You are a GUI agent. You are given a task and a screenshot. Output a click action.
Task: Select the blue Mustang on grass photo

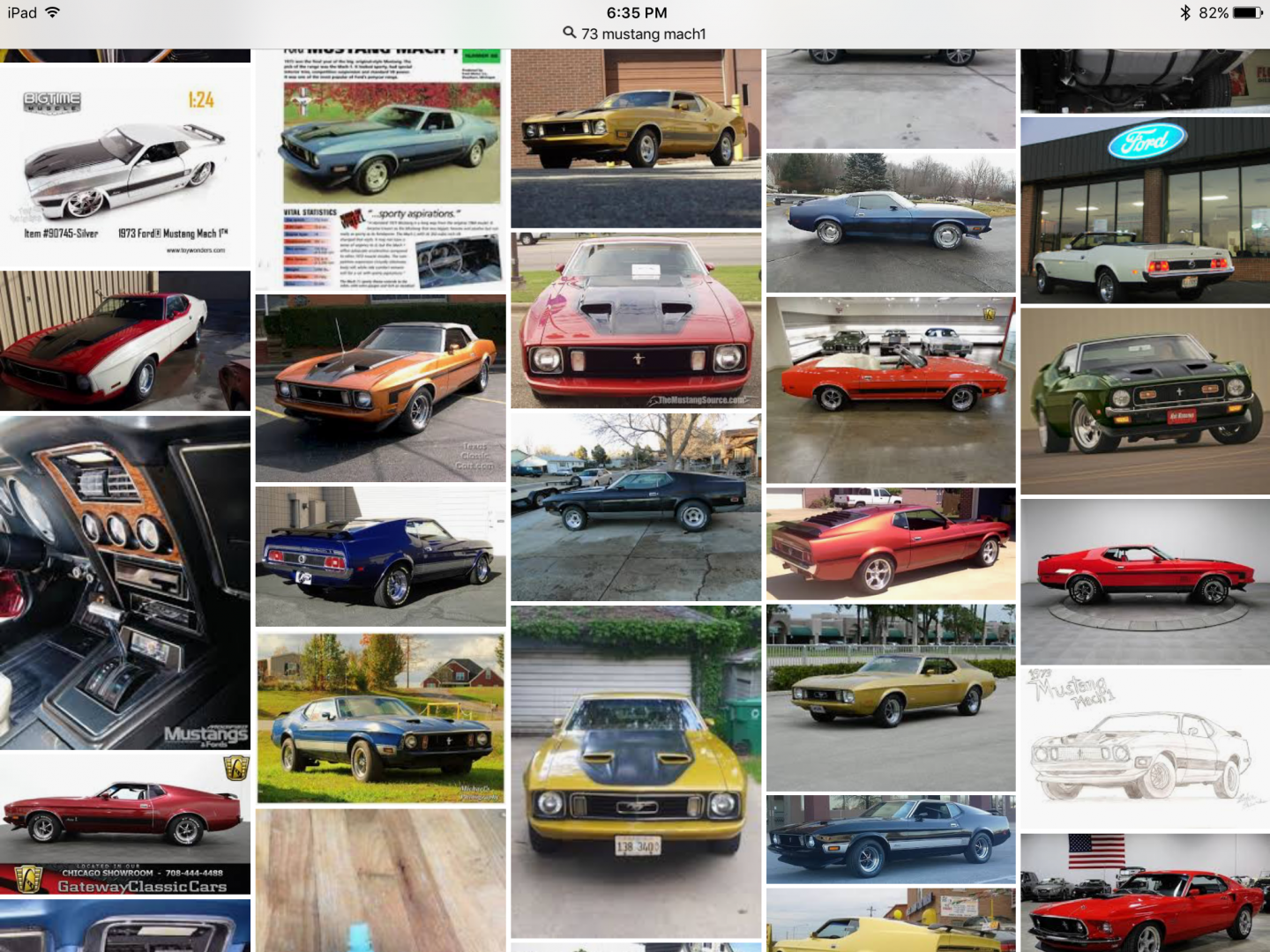point(380,718)
